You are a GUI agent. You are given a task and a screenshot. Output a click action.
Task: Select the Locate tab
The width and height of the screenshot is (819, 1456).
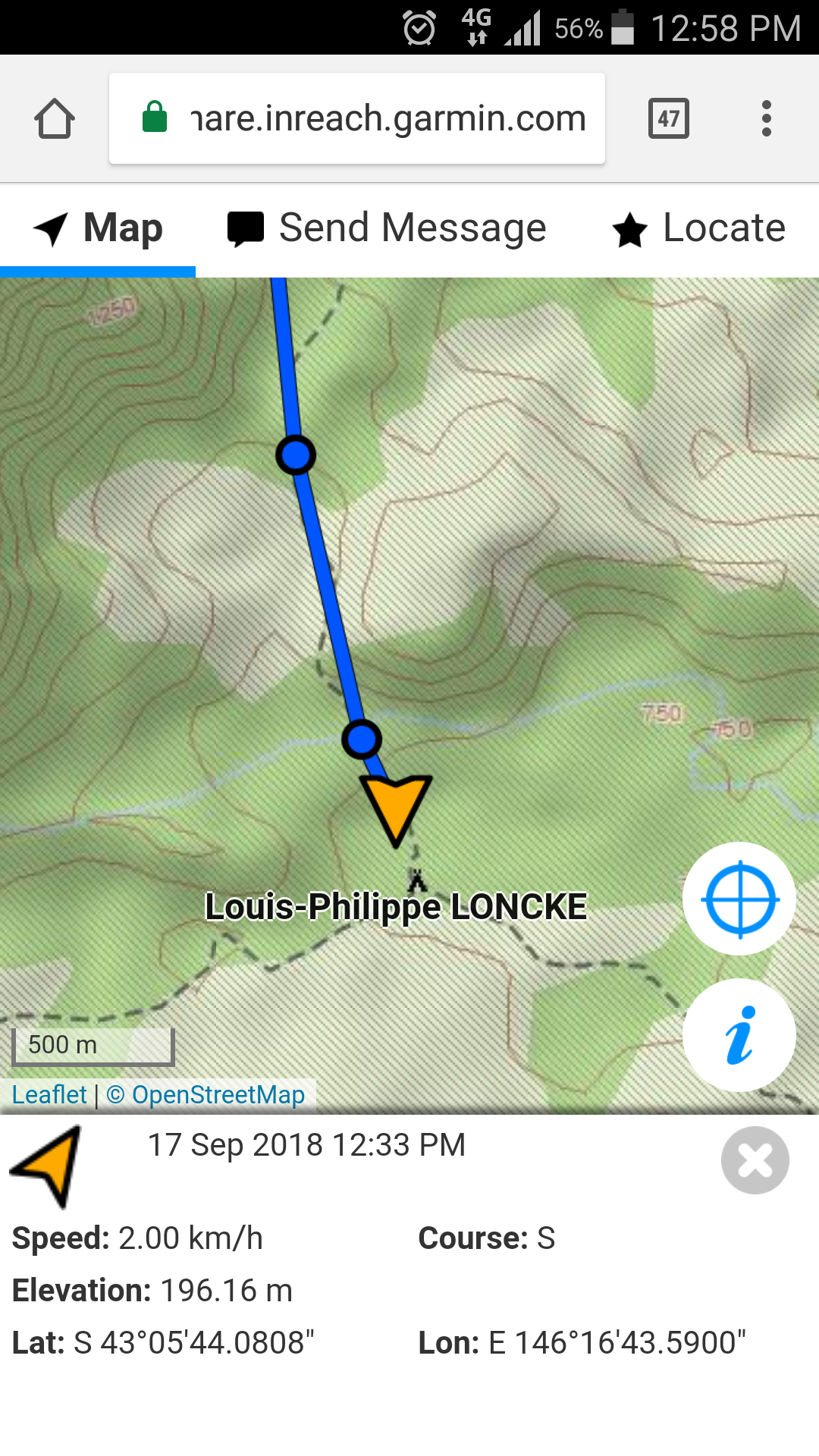point(698,228)
